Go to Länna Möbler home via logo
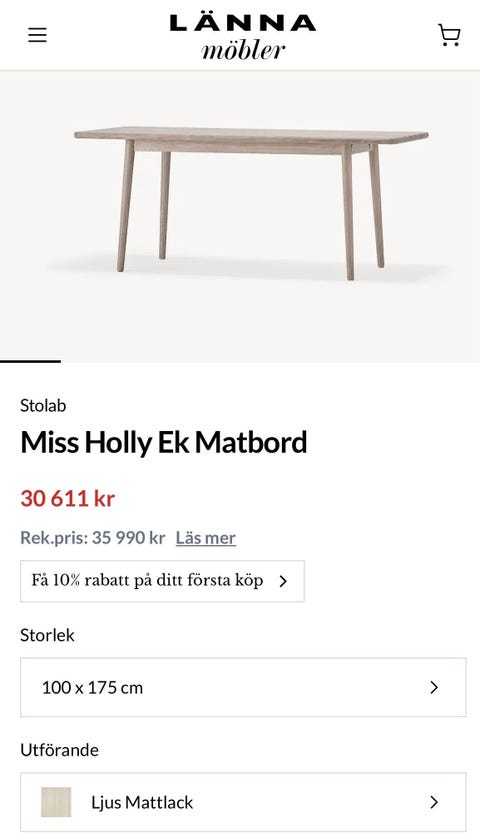 pos(243,37)
